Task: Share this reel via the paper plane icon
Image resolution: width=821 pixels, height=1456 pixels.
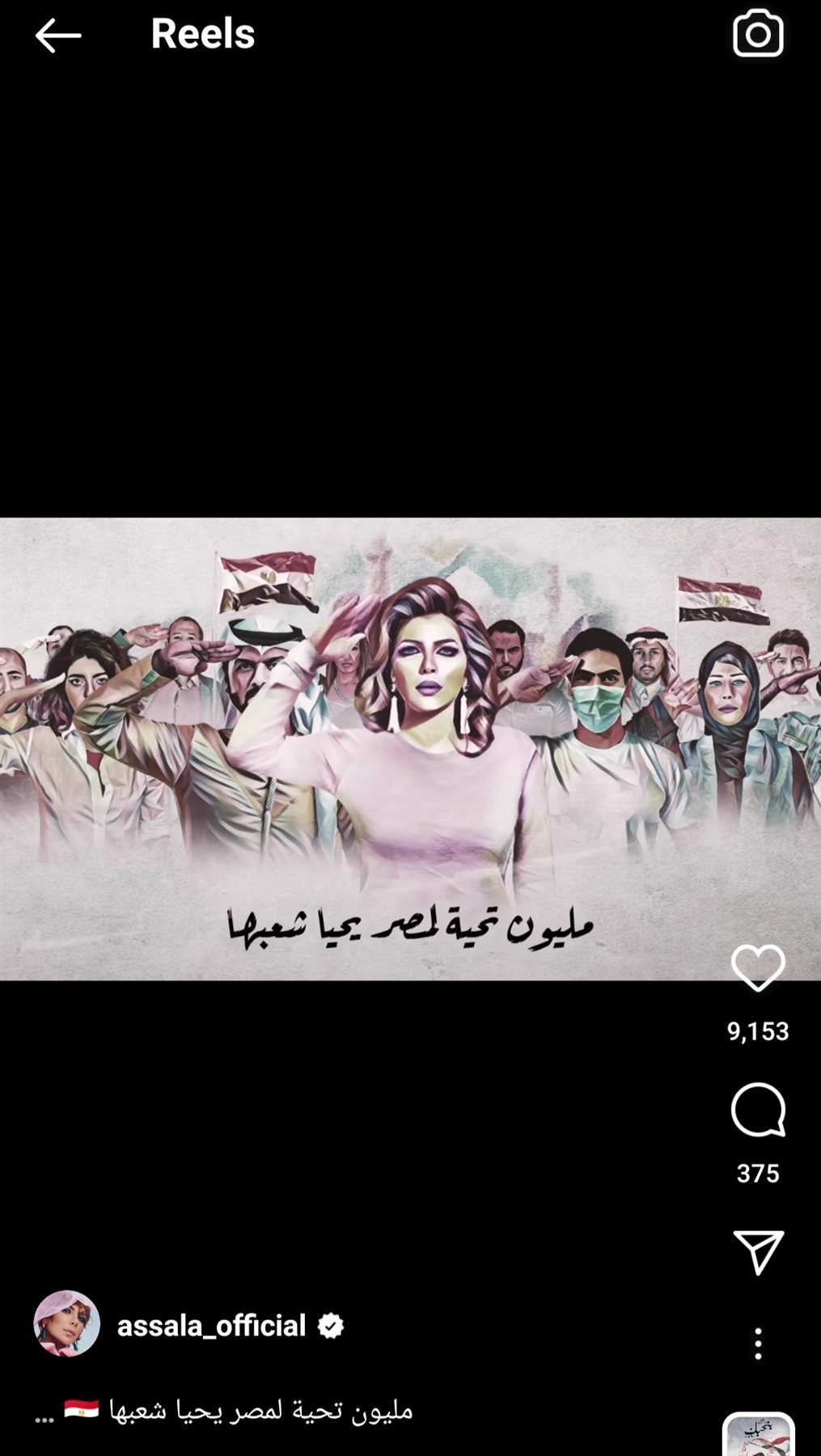Action: pos(757,1252)
